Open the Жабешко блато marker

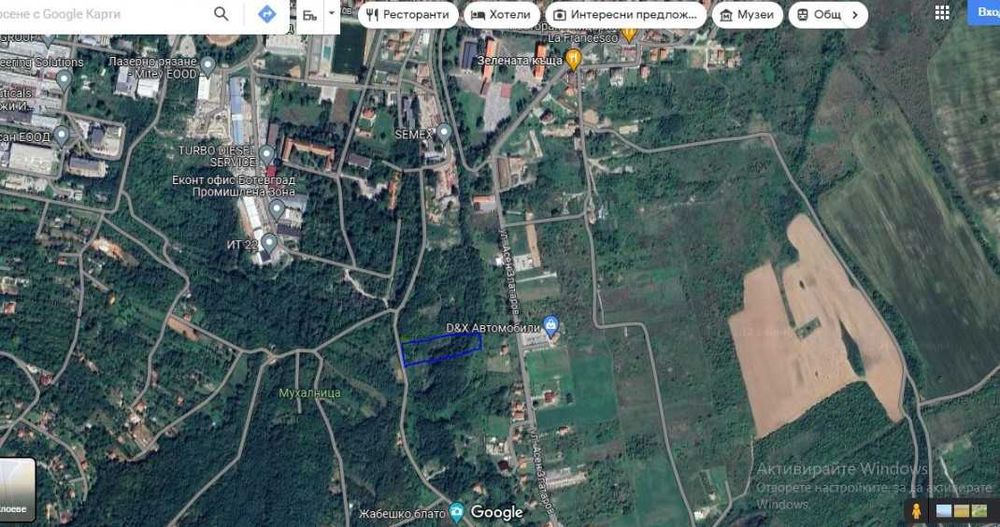456,511
